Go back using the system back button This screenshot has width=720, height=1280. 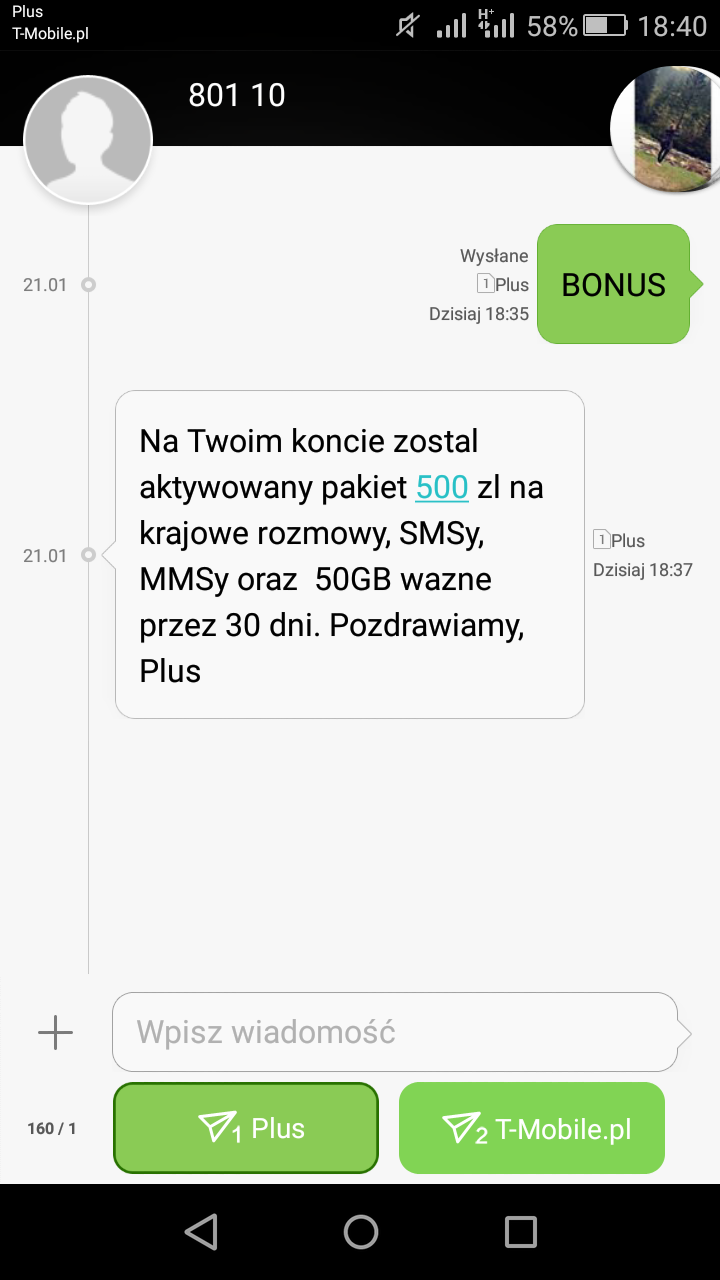201,1231
